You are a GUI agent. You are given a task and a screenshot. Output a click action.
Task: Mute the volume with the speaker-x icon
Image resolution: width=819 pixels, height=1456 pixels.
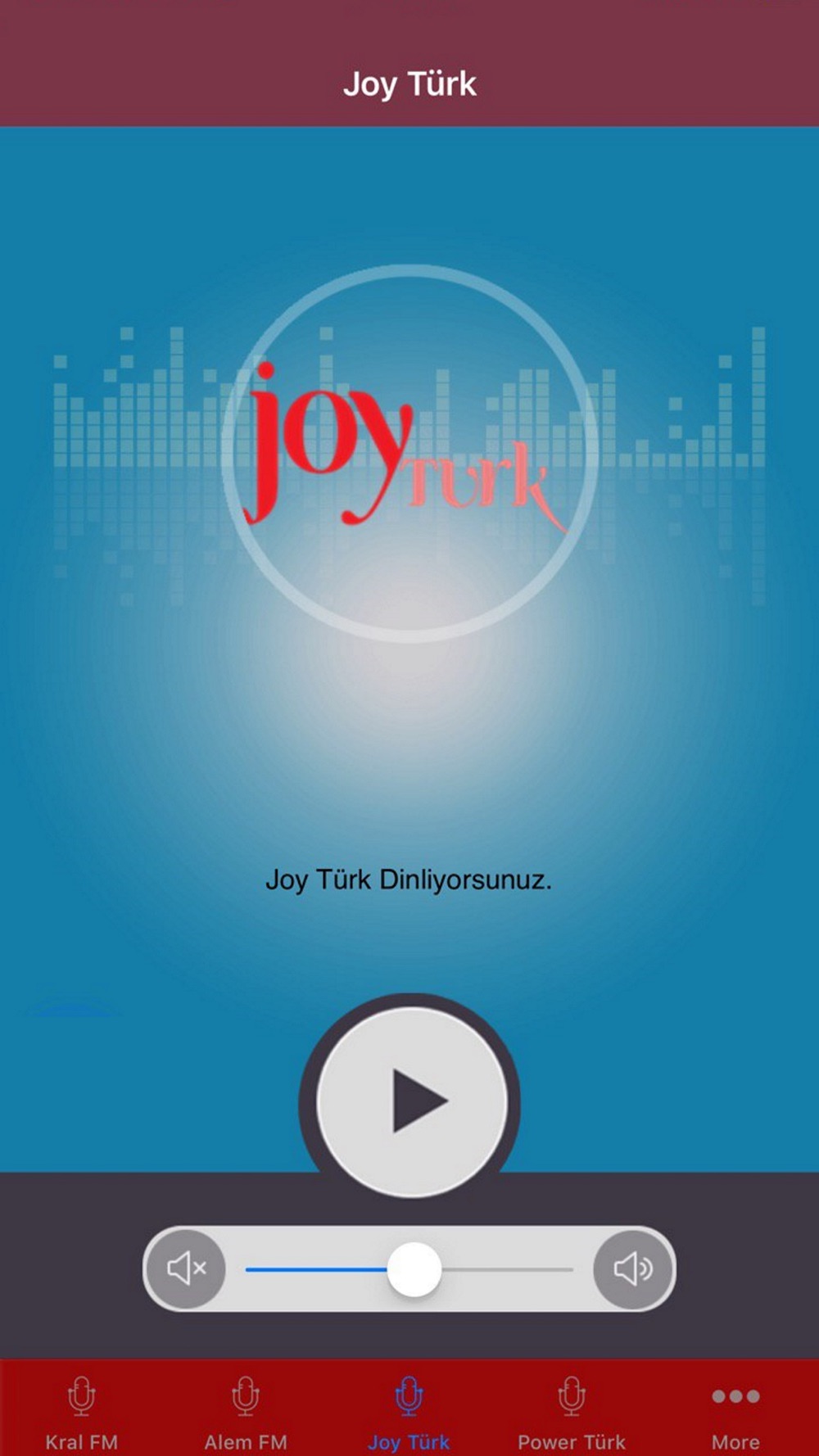(x=186, y=1268)
